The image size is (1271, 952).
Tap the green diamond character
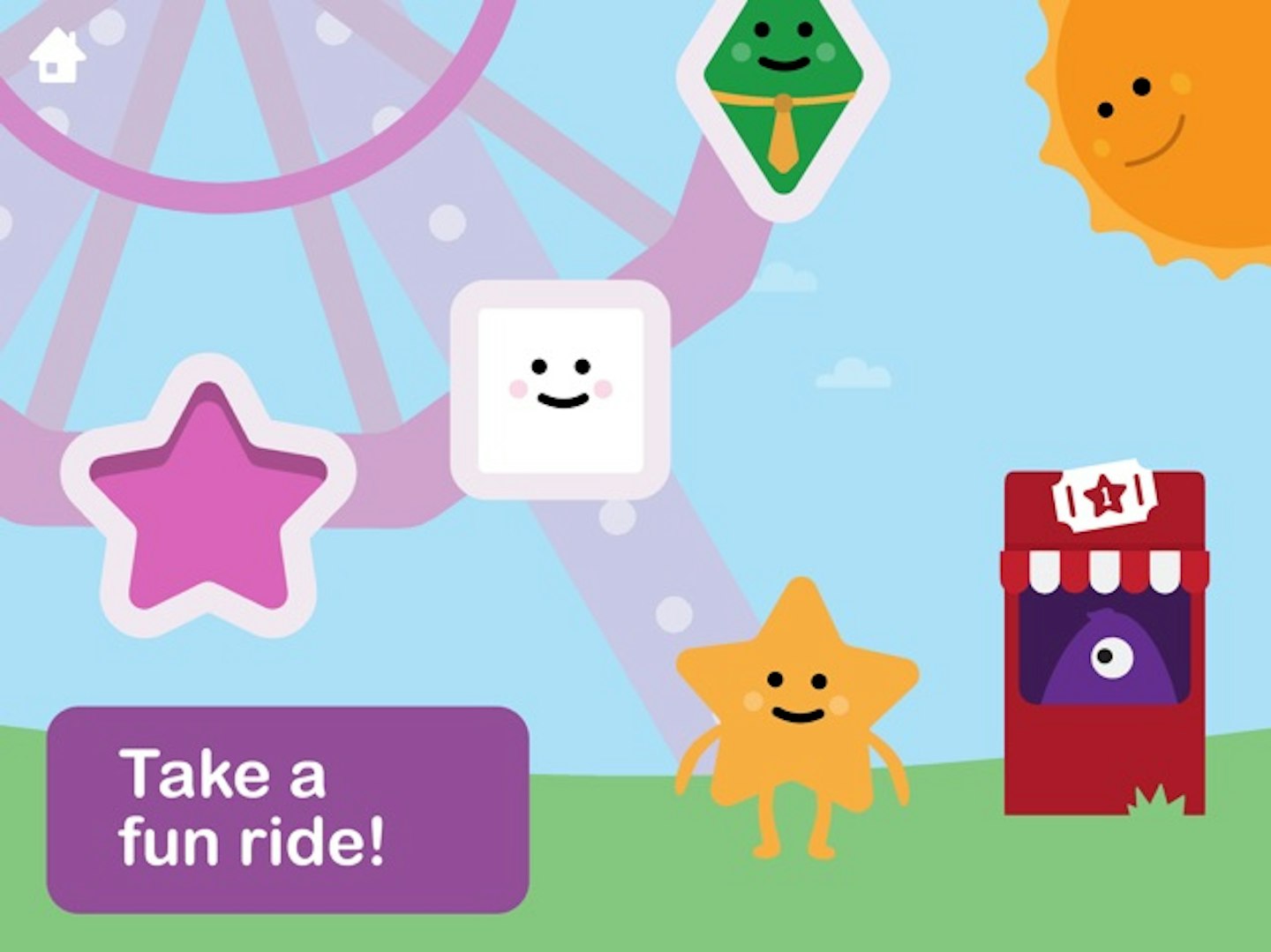point(782,97)
